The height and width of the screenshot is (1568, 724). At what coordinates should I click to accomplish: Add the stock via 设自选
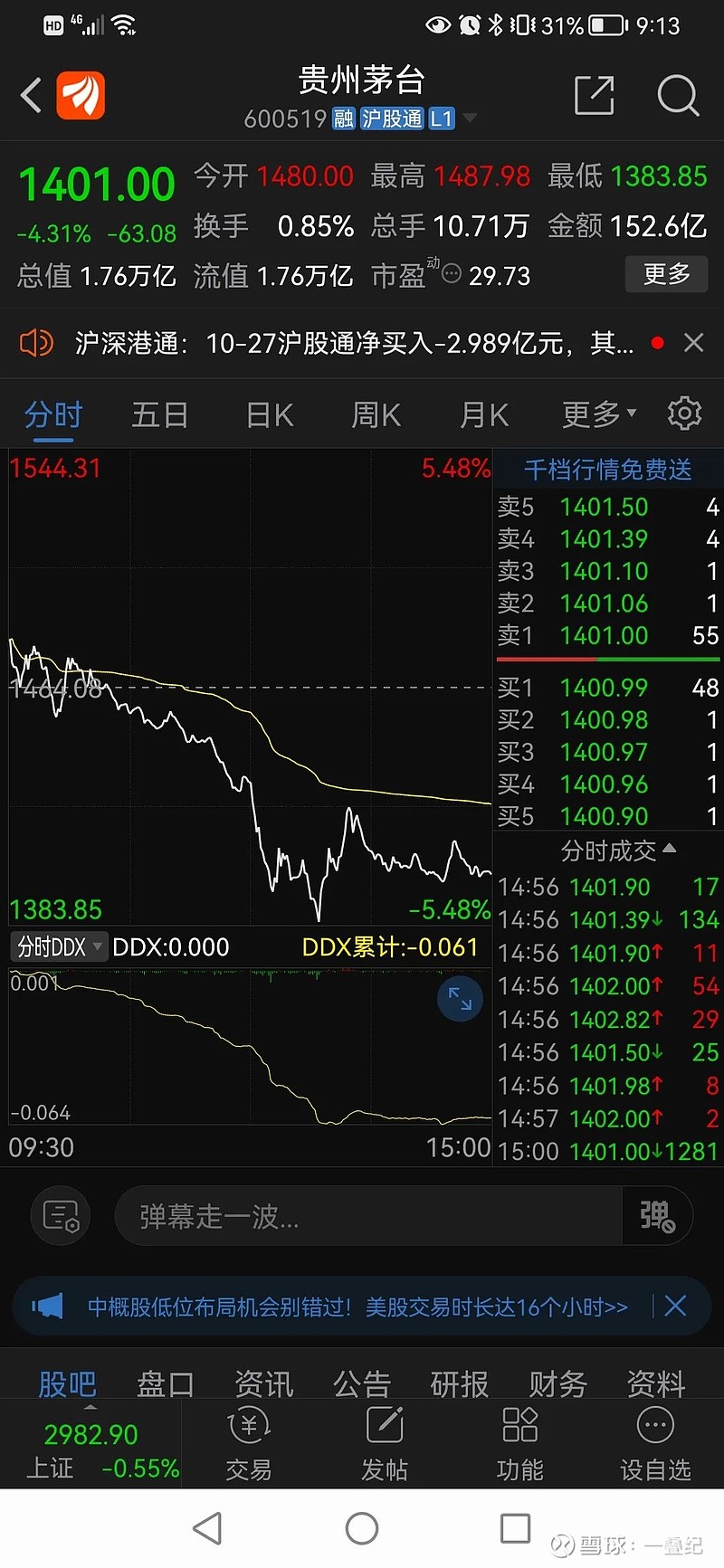coord(655,1445)
